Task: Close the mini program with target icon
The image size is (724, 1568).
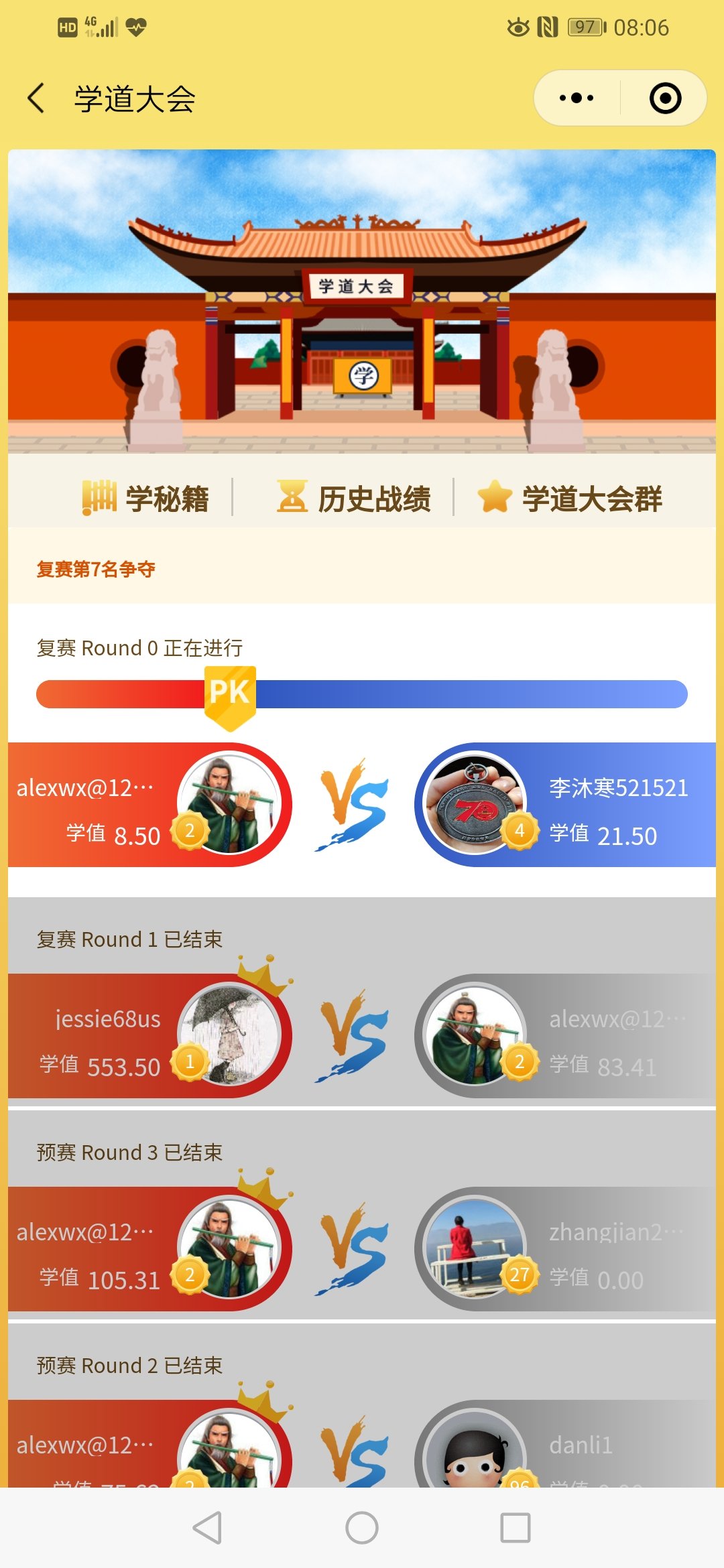Action: click(665, 99)
